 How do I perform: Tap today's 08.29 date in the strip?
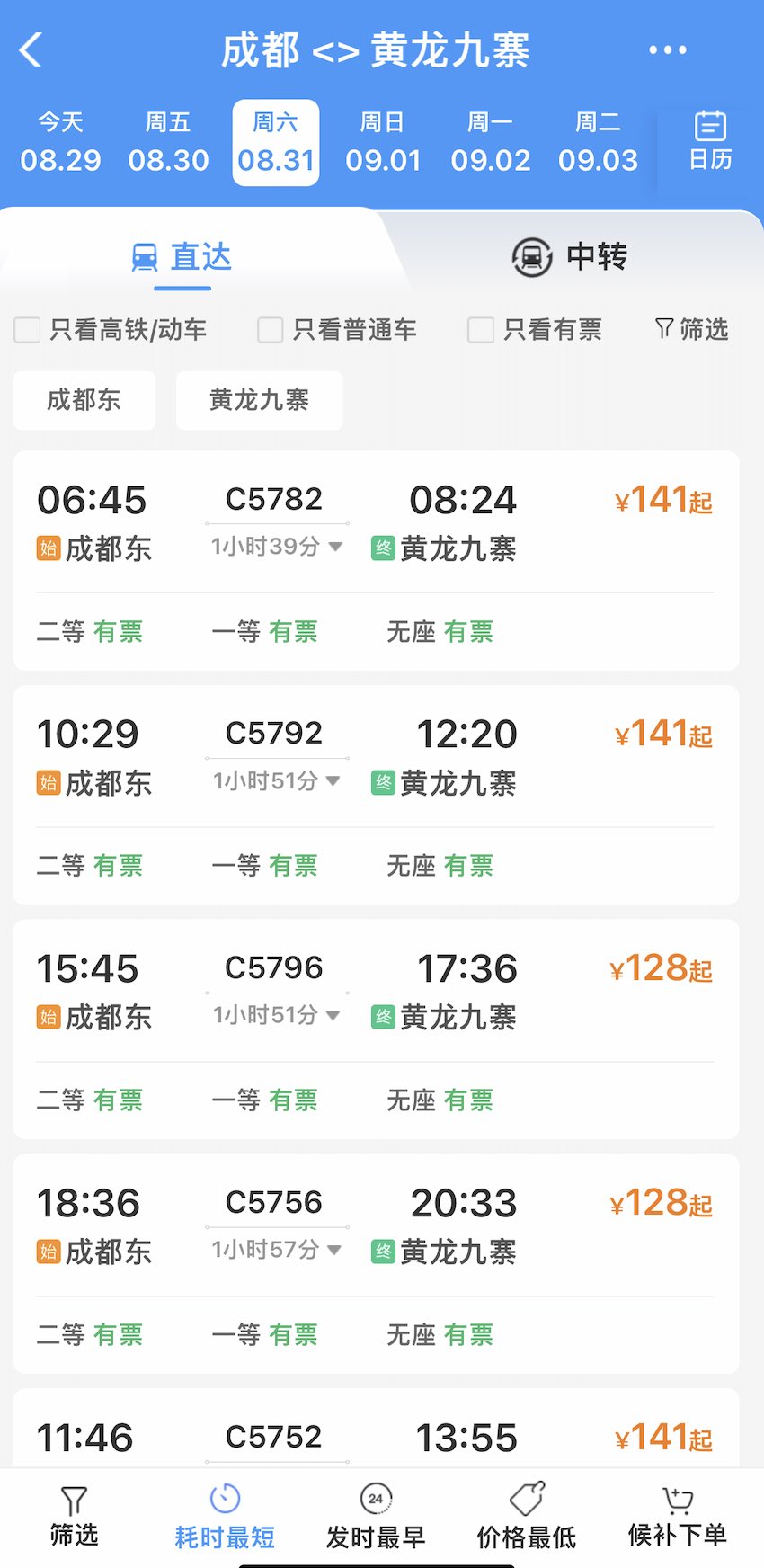59,142
